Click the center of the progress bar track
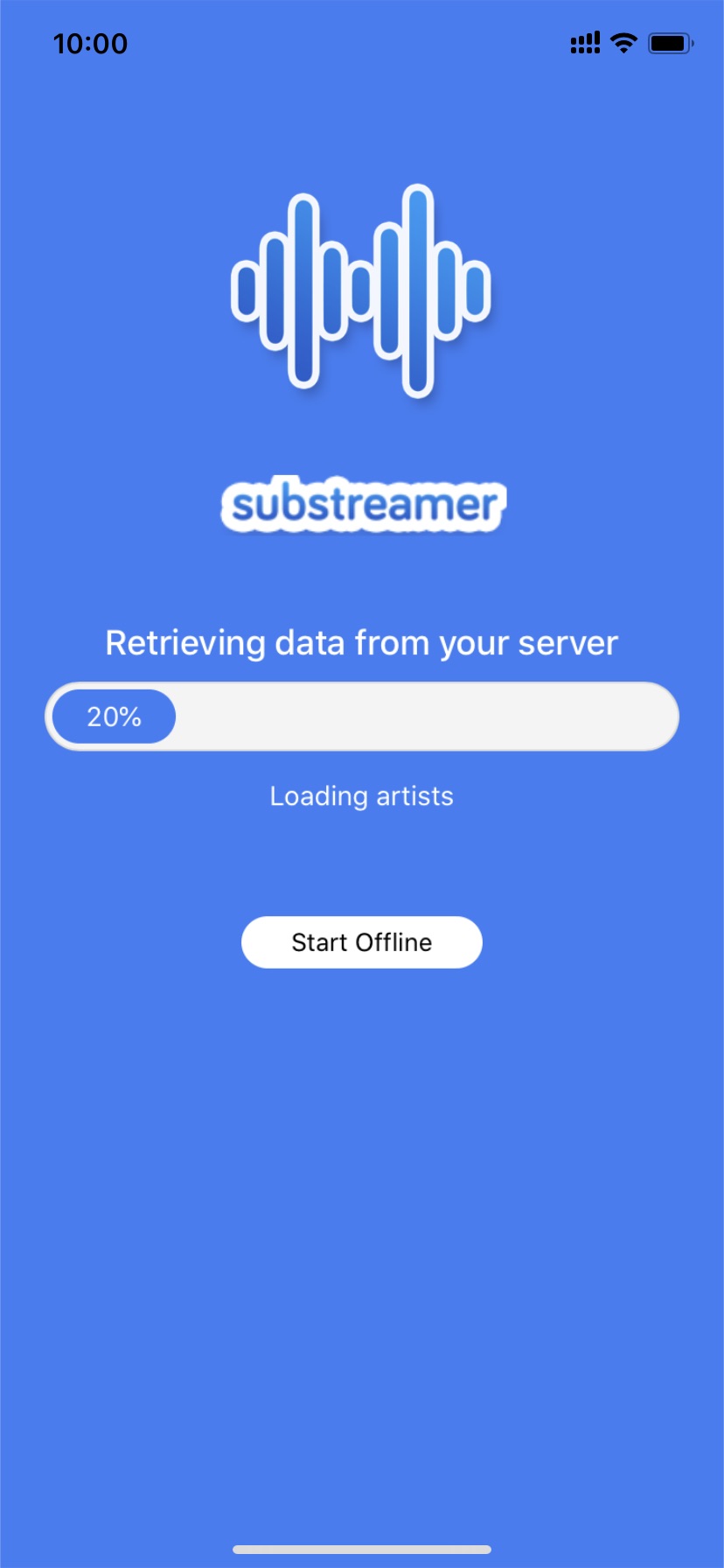The image size is (724, 1568). click(361, 716)
